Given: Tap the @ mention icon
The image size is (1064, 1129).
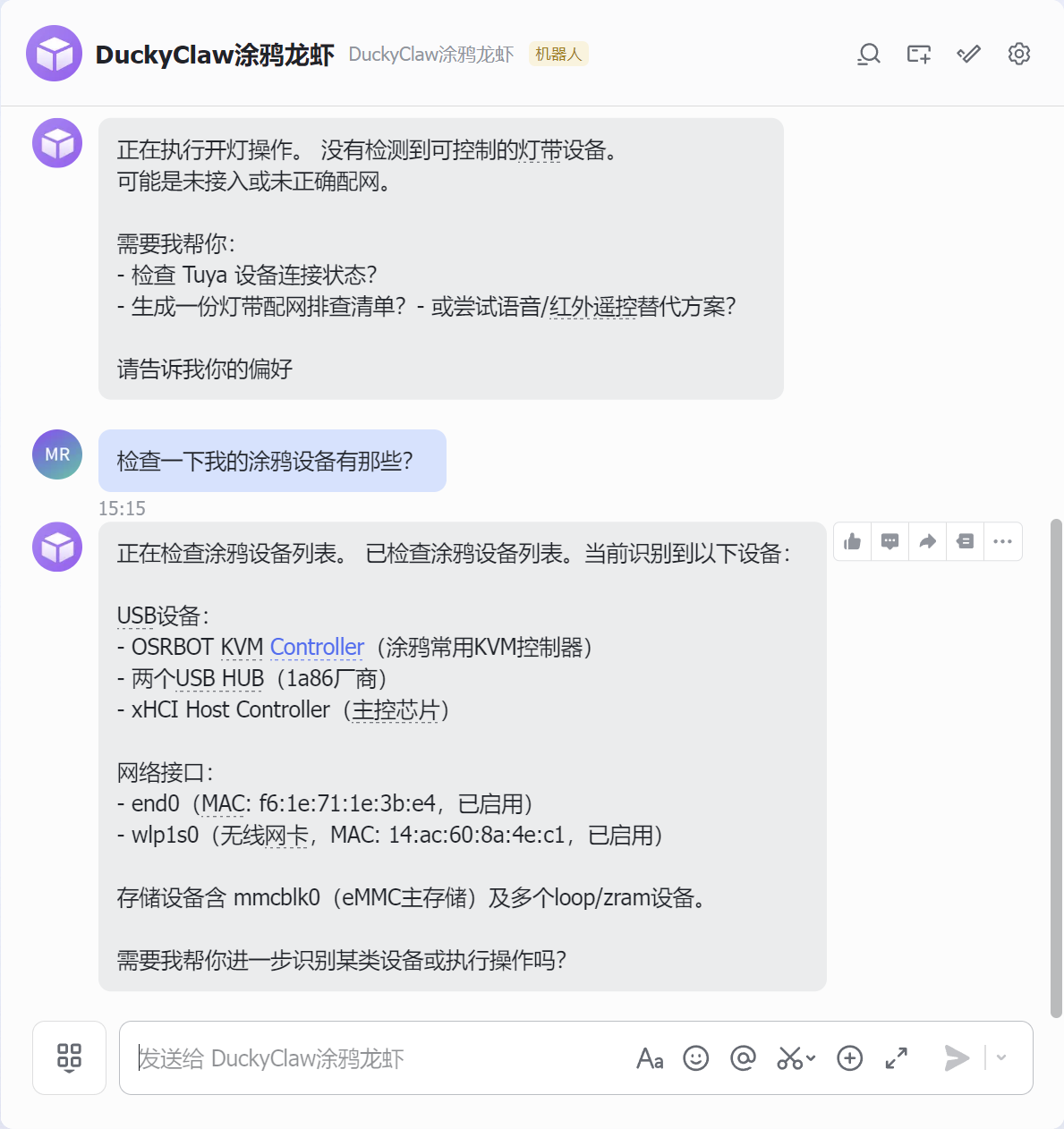Looking at the screenshot, I should tap(743, 1058).
